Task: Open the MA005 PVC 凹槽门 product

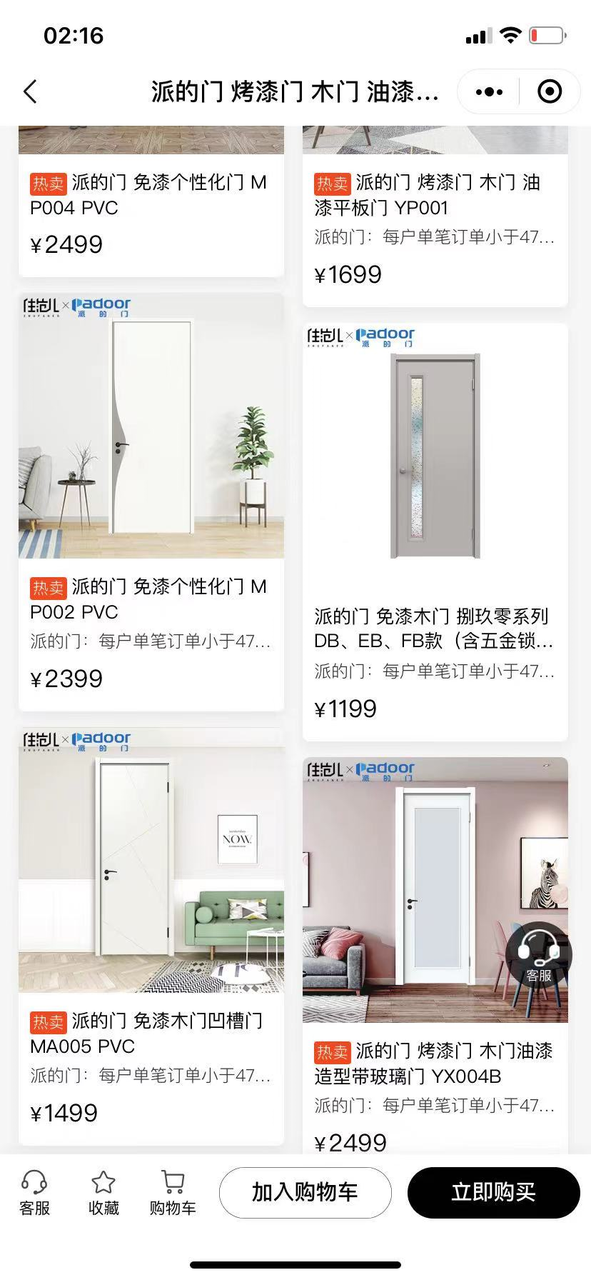Action: [151, 936]
